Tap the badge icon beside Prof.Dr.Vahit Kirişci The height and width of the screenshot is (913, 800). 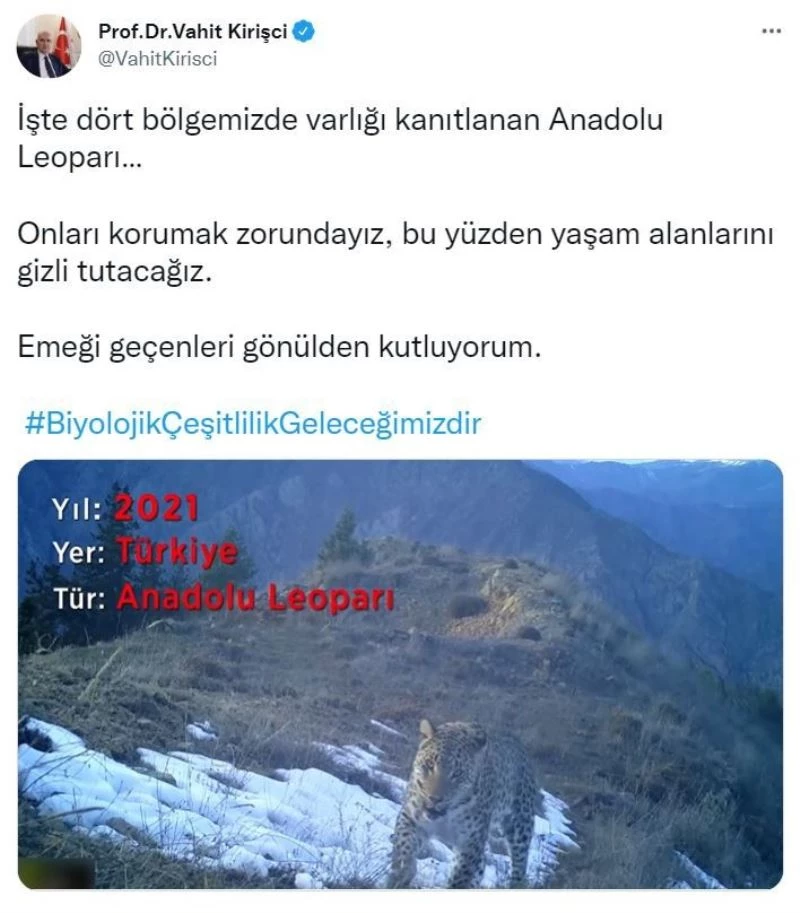303,31
